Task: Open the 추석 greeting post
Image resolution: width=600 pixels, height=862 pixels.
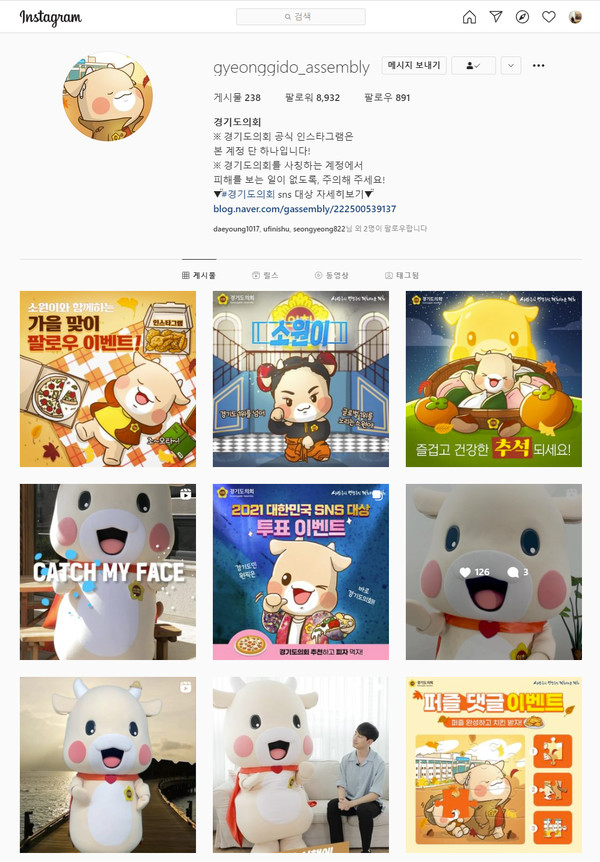Action: pos(493,379)
